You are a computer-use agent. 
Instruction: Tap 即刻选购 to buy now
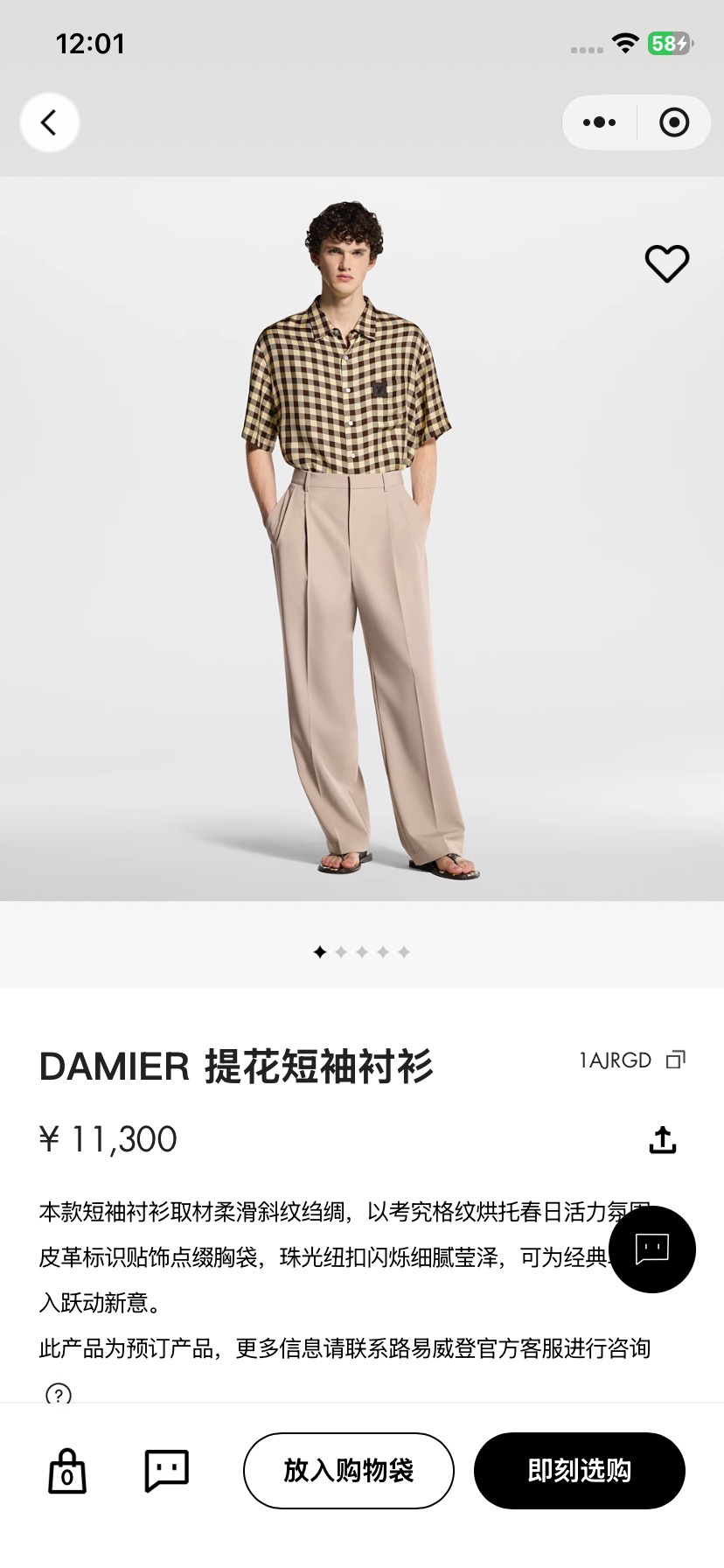click(580, 1470)
